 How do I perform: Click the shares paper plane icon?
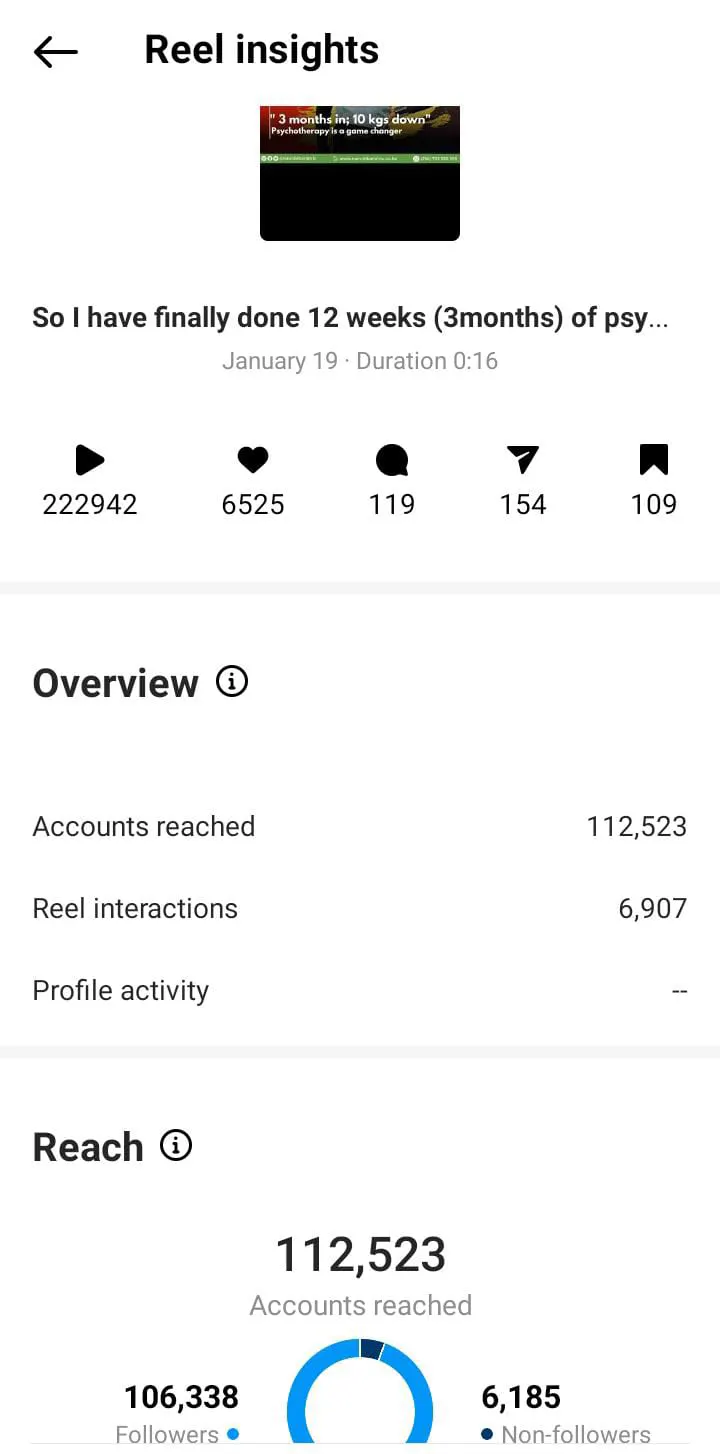pos(522,460)
